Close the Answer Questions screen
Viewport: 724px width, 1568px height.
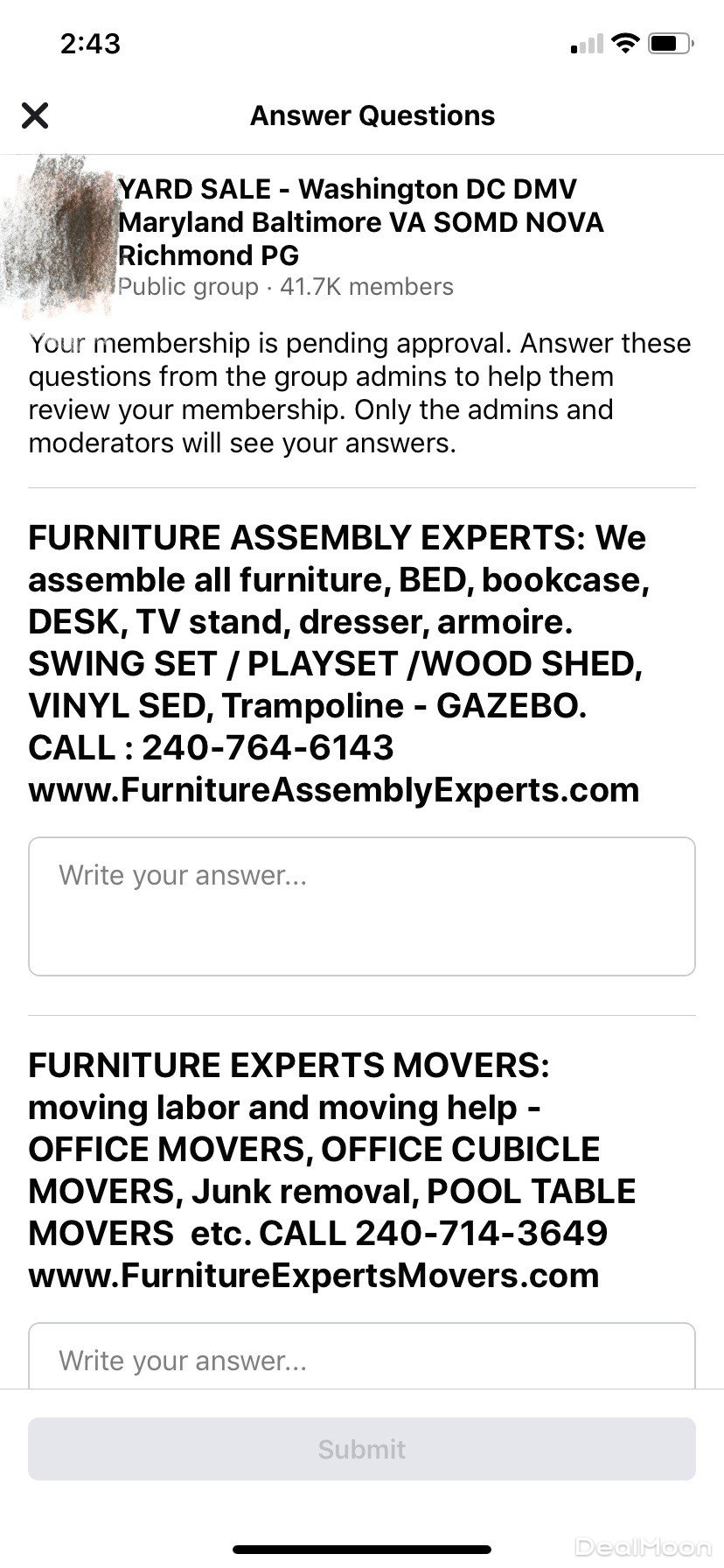tap(35, 115)
